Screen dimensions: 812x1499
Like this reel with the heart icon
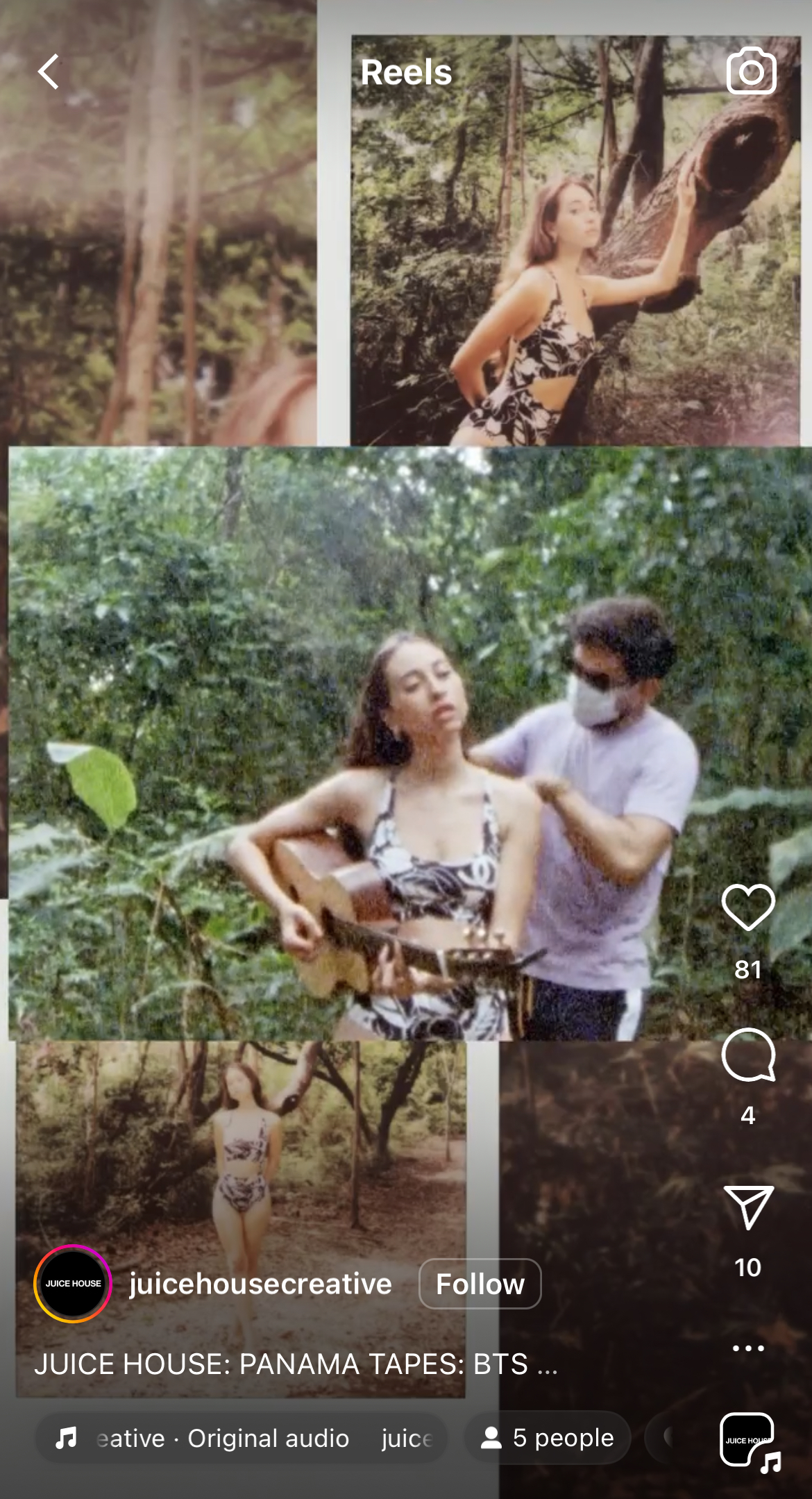tap(748, 907)
